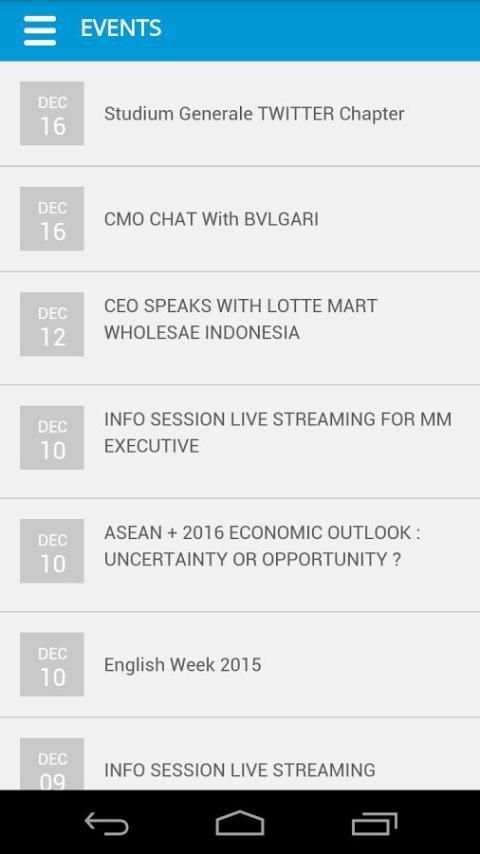Screen dimensions: 480x854
Task: Tap the system back button
Action: point(106,823)
